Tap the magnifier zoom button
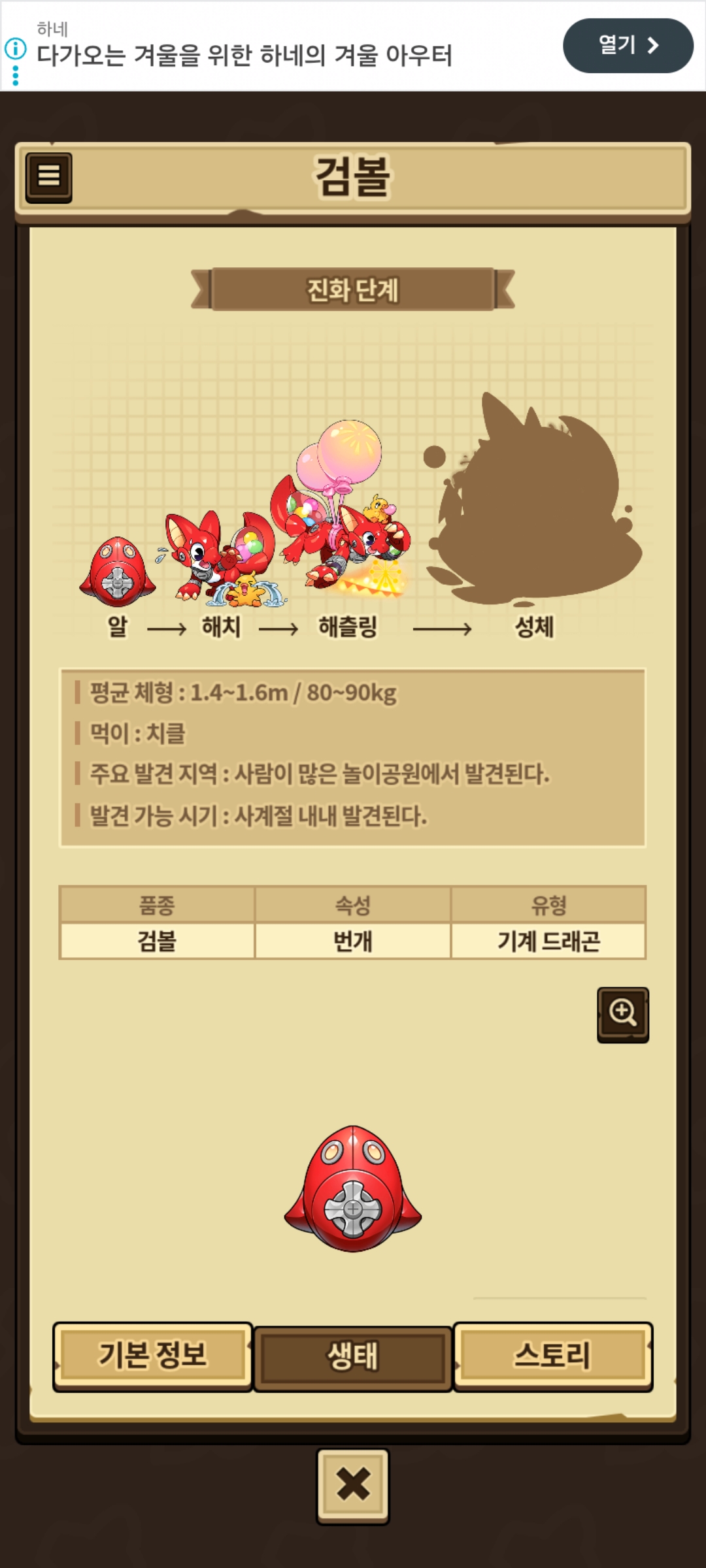The height and width of the screenshot is (1568, 706). point(622,1014)
